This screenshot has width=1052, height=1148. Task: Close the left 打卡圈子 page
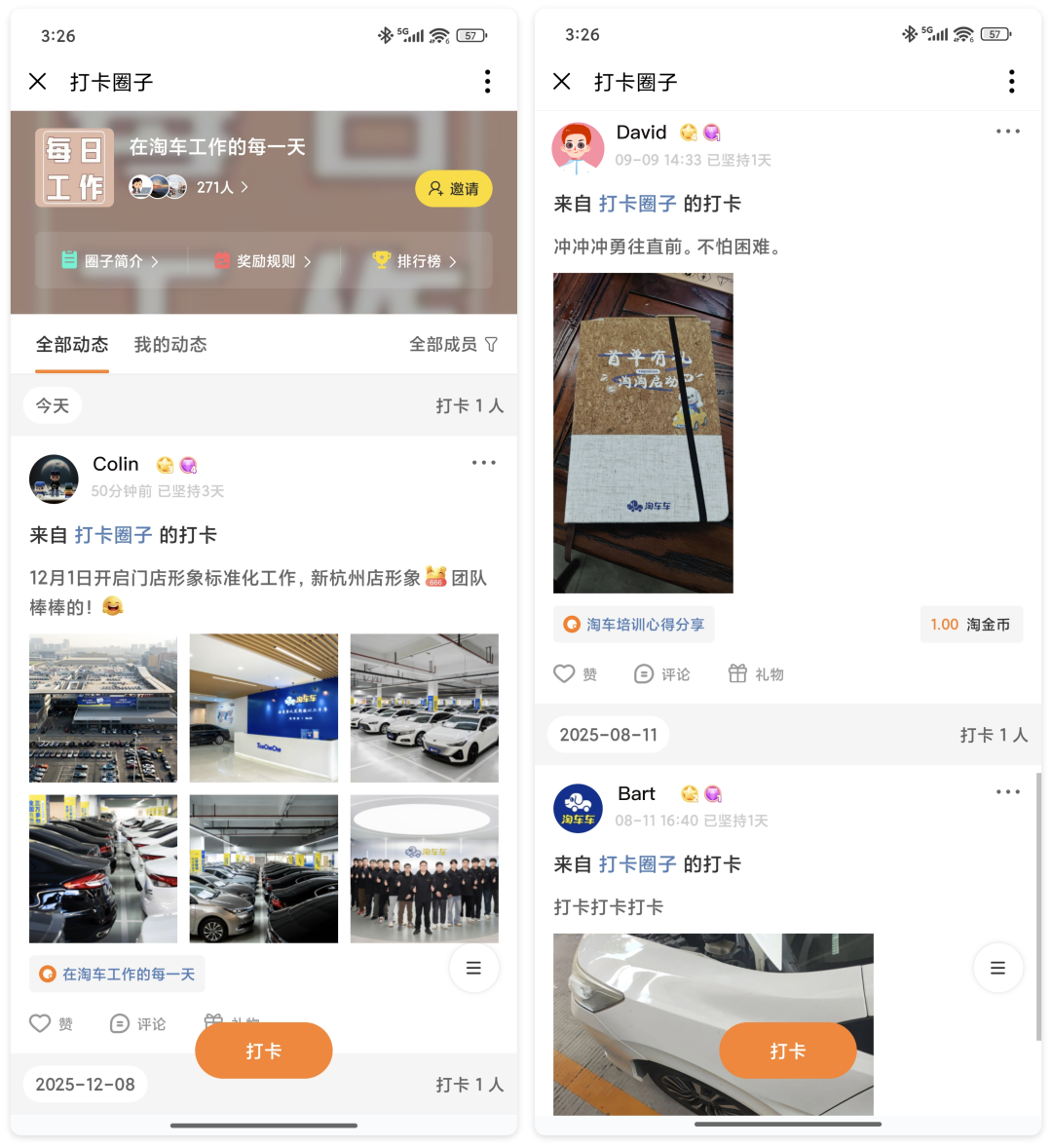point(38,82)
